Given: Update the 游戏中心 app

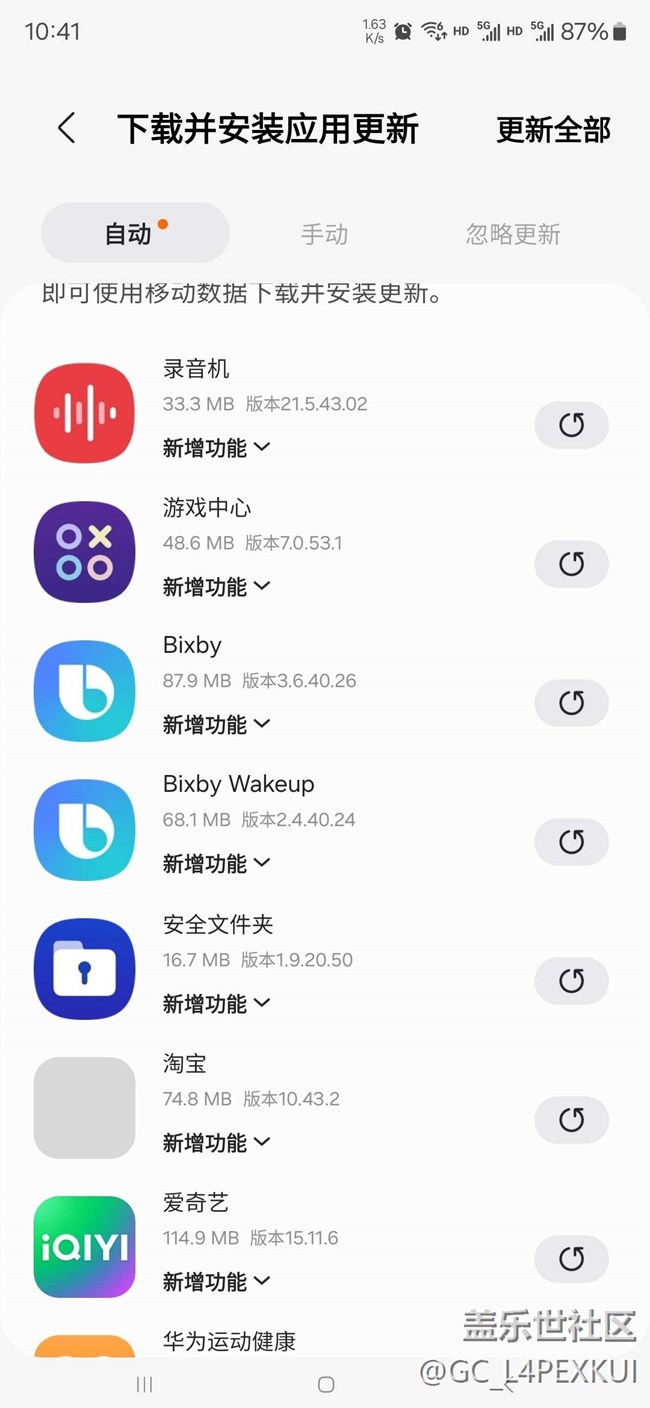Looking at the screenshot, I should pos(571,564).
